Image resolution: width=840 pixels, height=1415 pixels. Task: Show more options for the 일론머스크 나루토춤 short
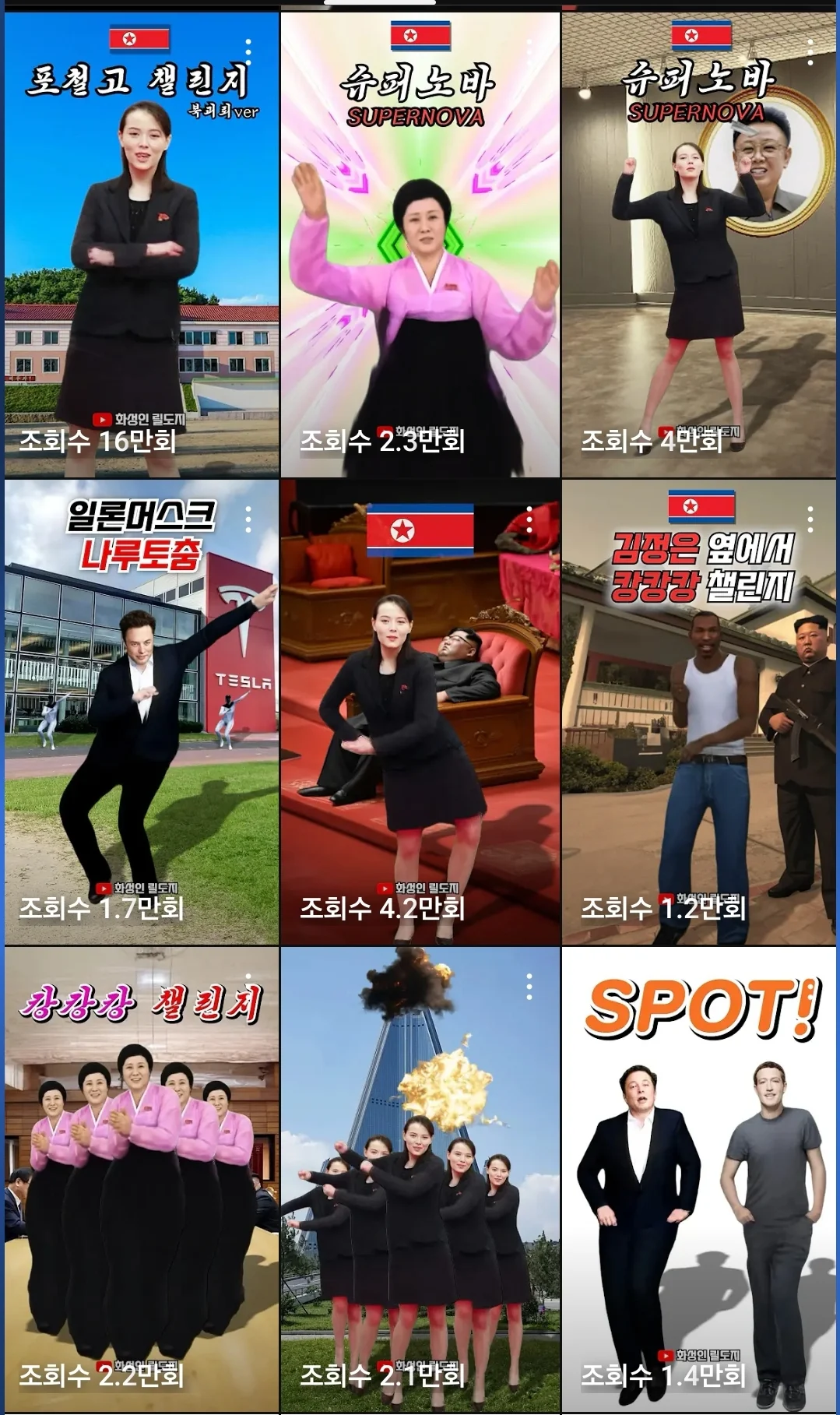coord(248,519)
